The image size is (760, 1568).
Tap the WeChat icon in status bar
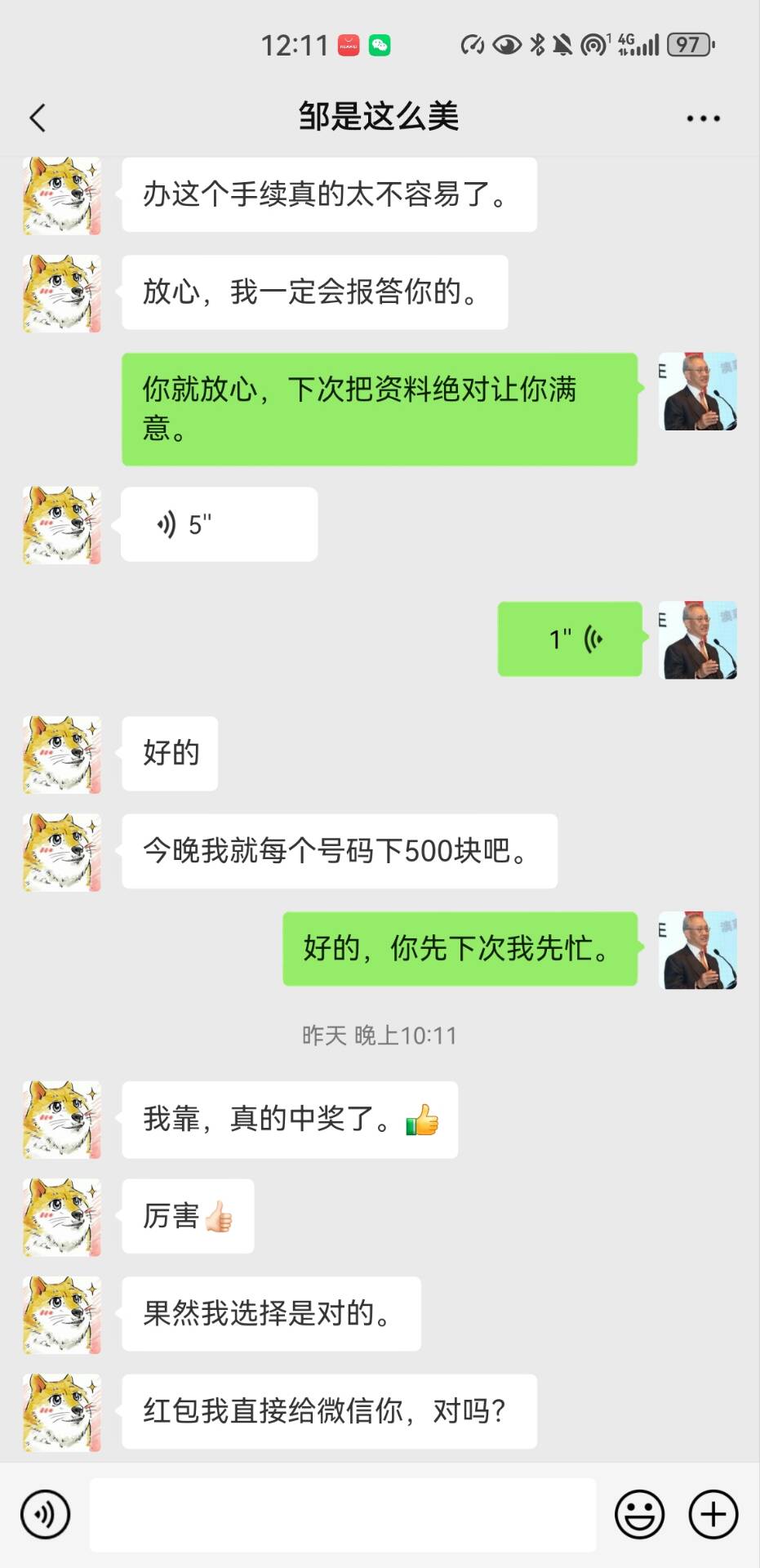pyautogui.click(x=380, y=47)
